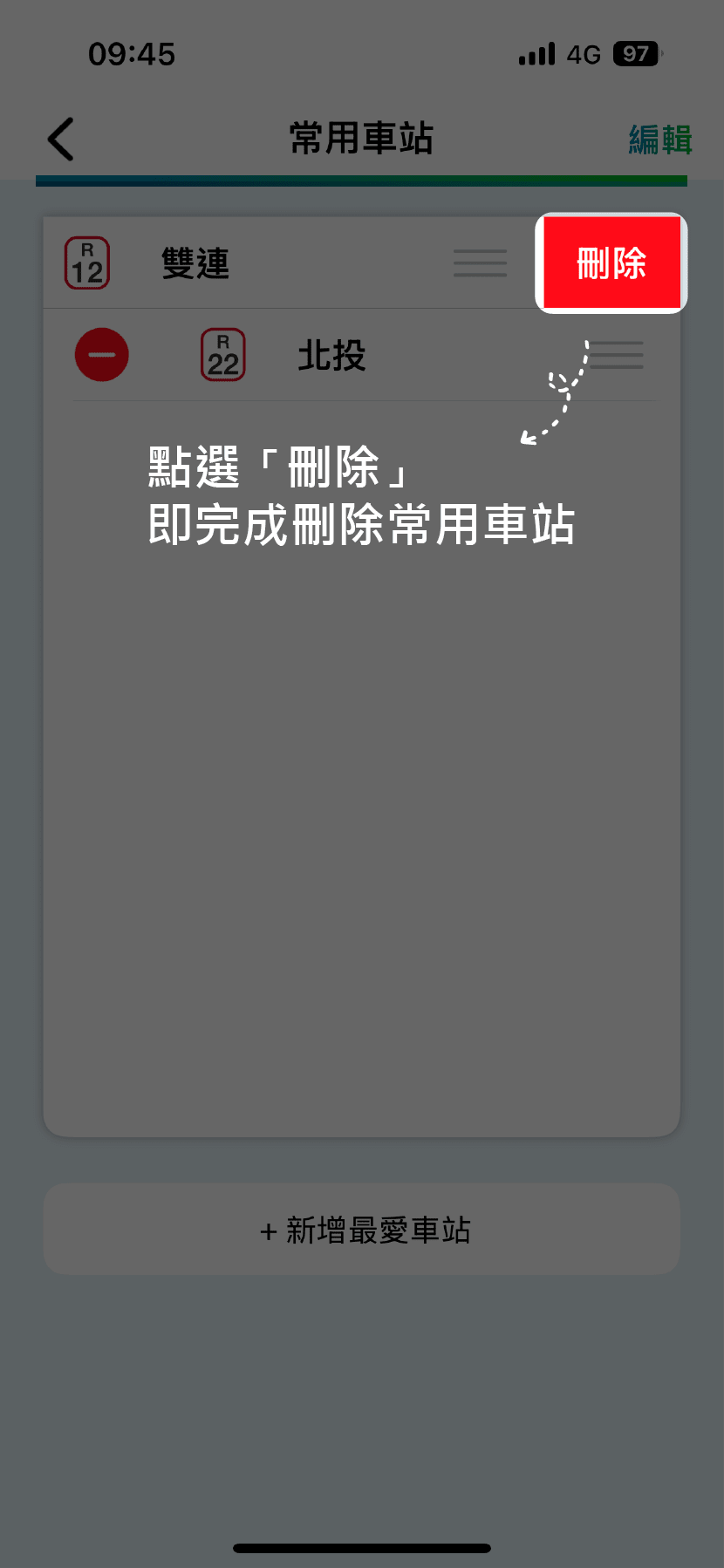Screen dimensions: 724x1568
Task: Tap the red 刪除 button for 雙連
Action: tap(611, 262)
